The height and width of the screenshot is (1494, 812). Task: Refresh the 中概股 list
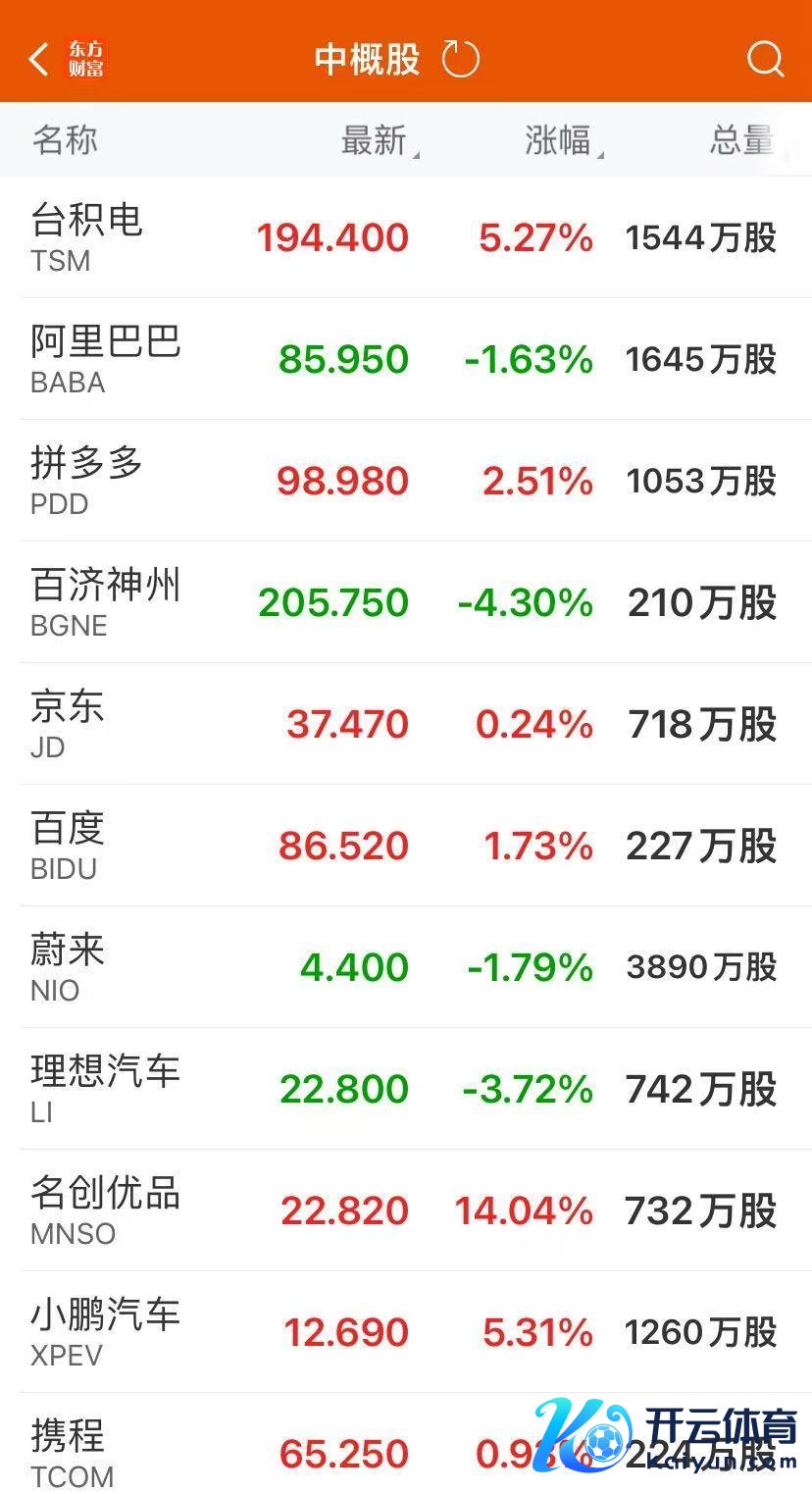coord(460,60)
